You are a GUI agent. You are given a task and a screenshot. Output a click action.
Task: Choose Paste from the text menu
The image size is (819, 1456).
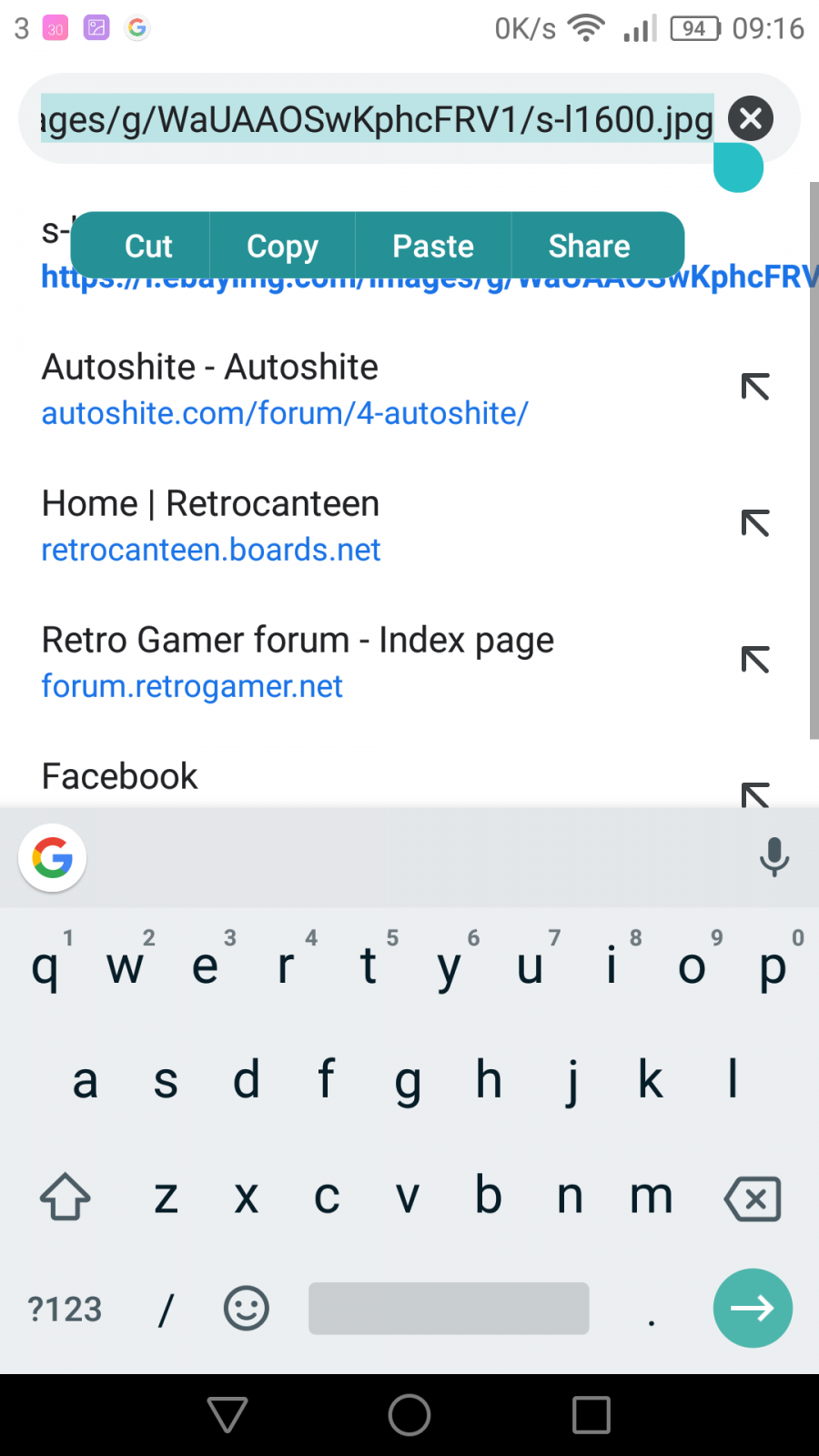click(433, 246)
